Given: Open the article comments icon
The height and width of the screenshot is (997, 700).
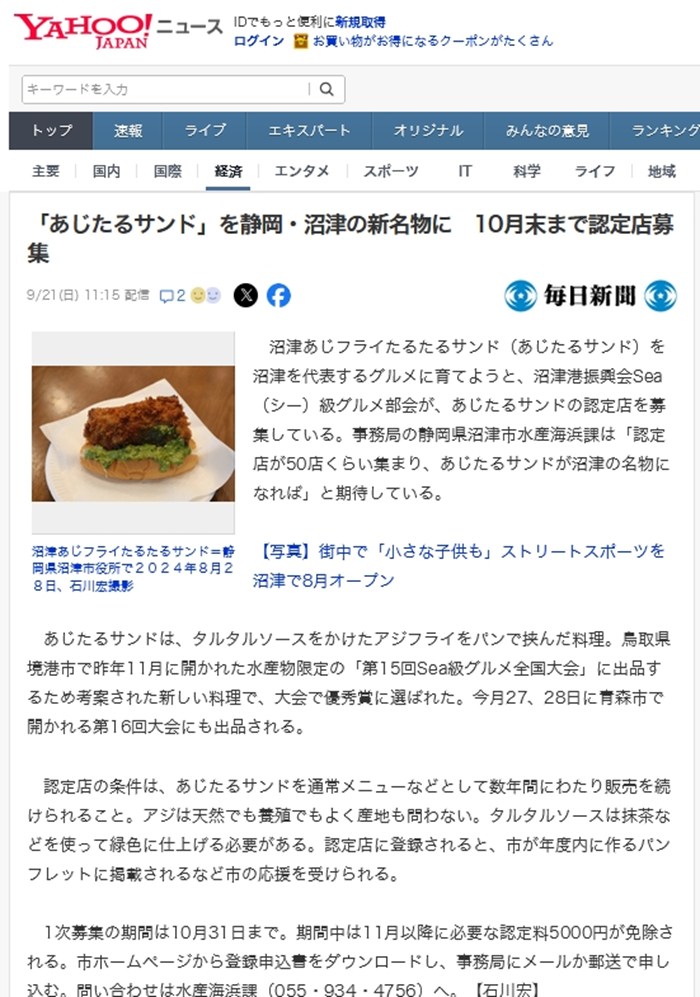Looking at the screenshot, I should click(172, 295).
